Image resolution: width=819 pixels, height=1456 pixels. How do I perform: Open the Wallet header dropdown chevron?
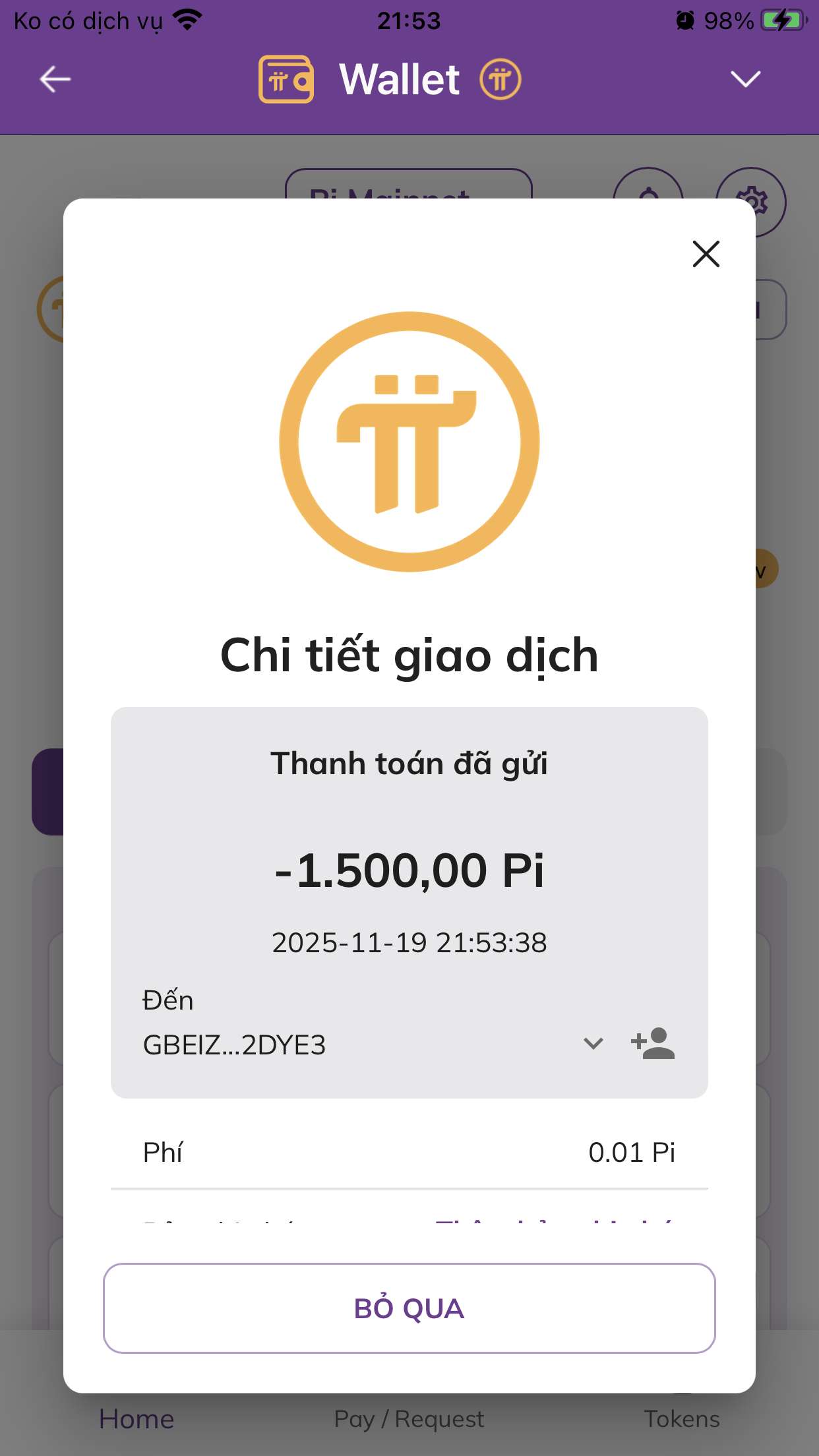(745, 80)
